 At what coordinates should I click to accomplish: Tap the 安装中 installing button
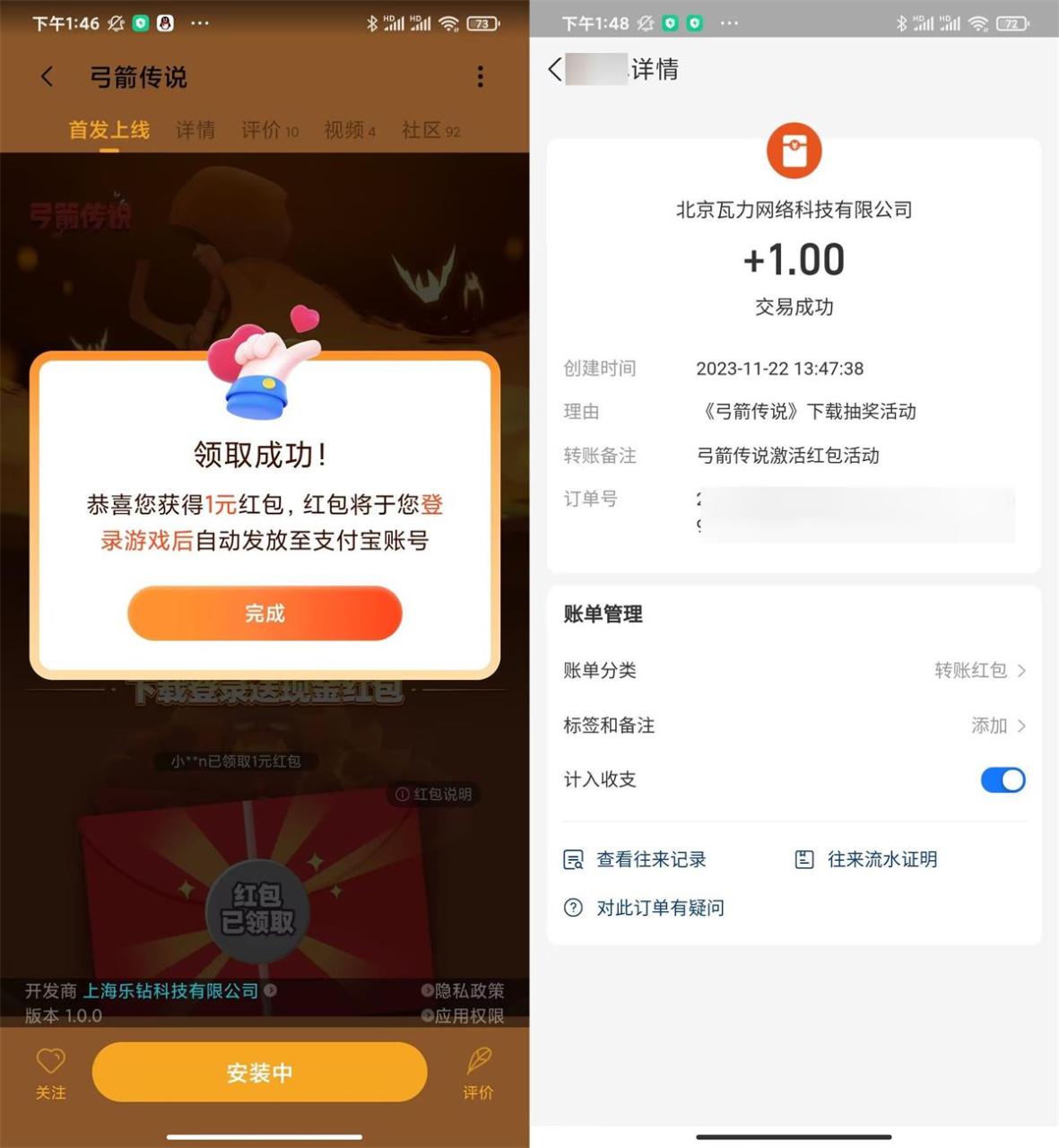(259, 1072)
